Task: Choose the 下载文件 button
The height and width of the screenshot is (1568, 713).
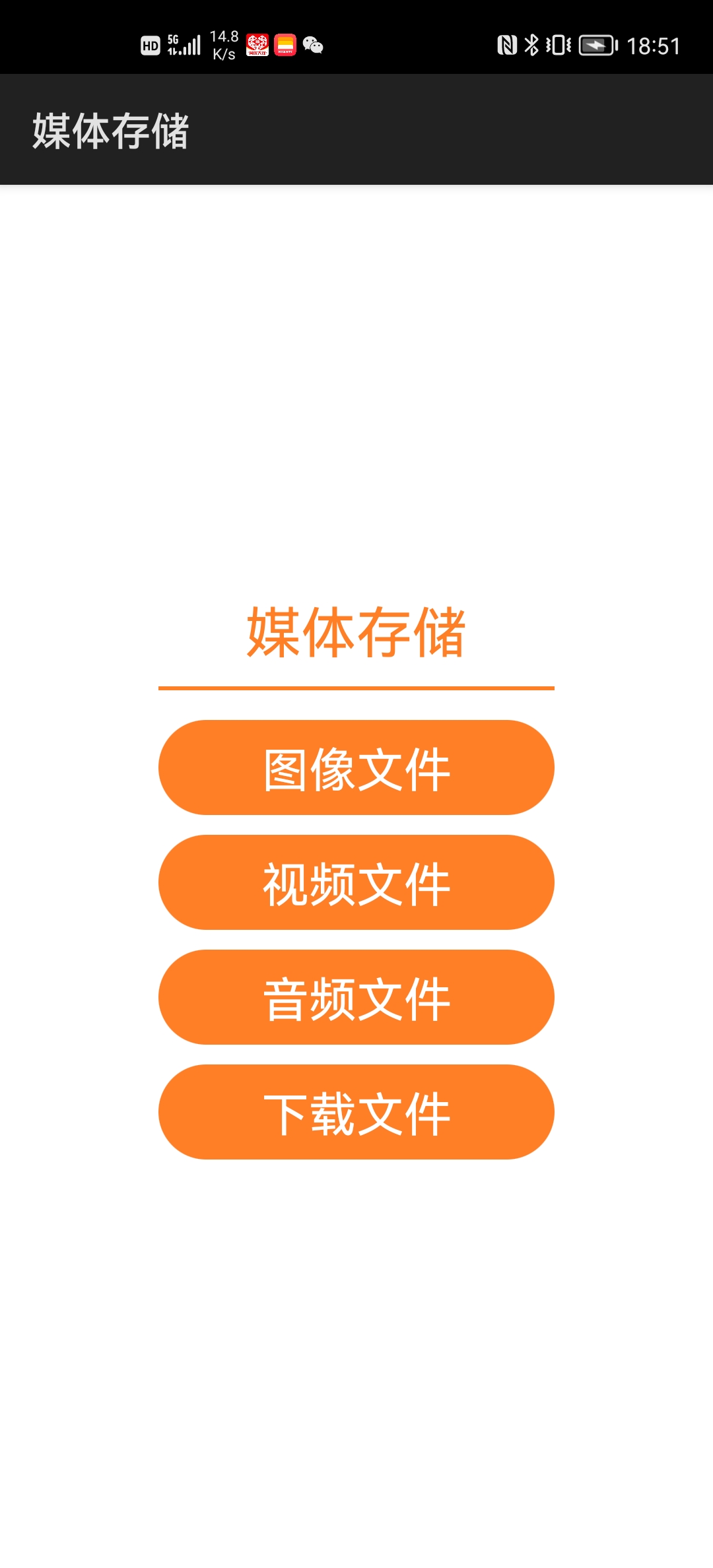Action: [356, 1112]
